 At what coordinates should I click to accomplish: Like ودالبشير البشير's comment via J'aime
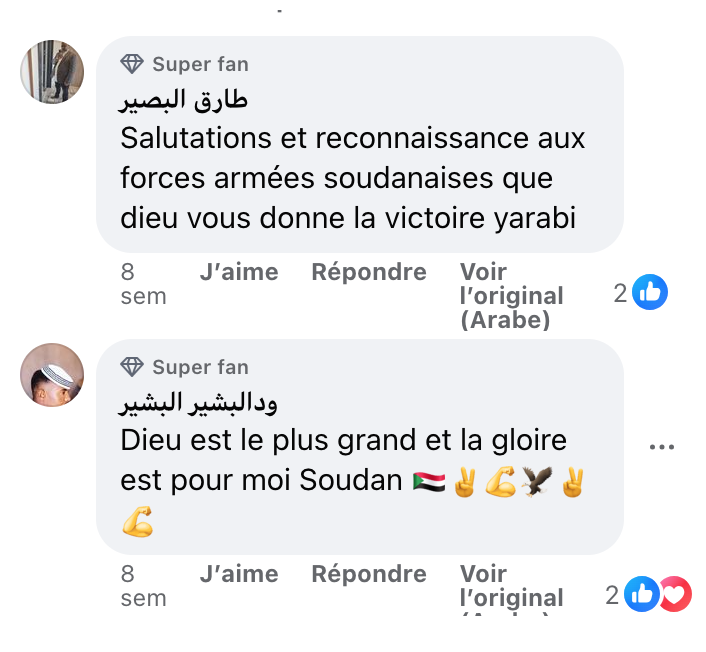tap(238, 574)
